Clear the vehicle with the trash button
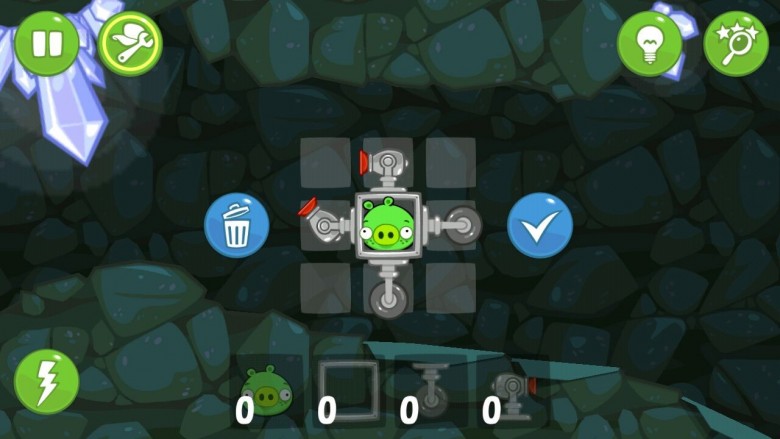This screenshot has height=439, width=780. 237,226
